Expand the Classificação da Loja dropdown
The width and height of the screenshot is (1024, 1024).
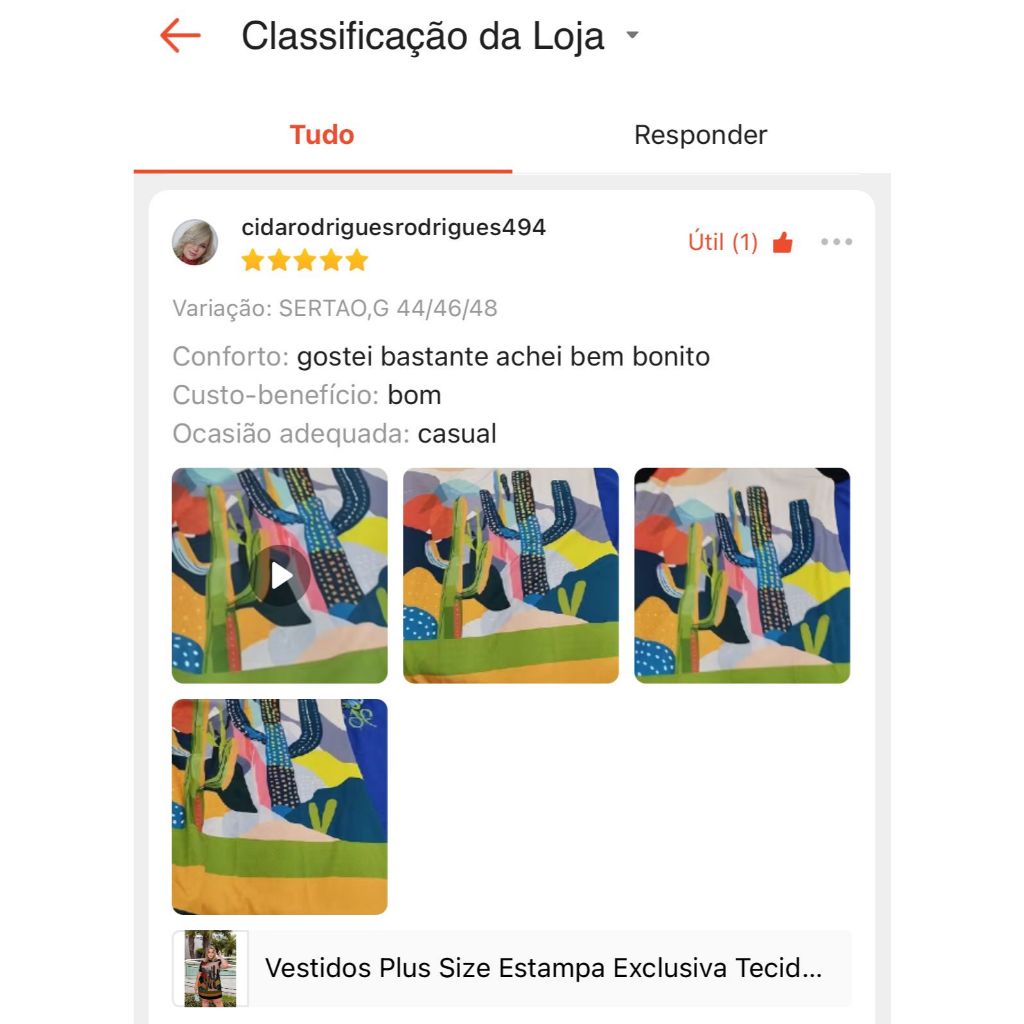(631, 37)
